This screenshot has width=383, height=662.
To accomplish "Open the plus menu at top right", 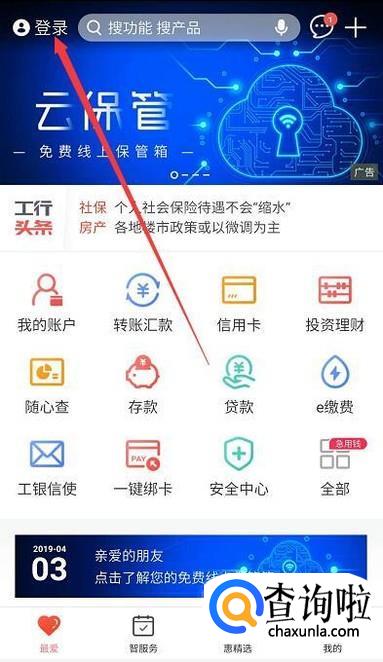I will 356,28.
